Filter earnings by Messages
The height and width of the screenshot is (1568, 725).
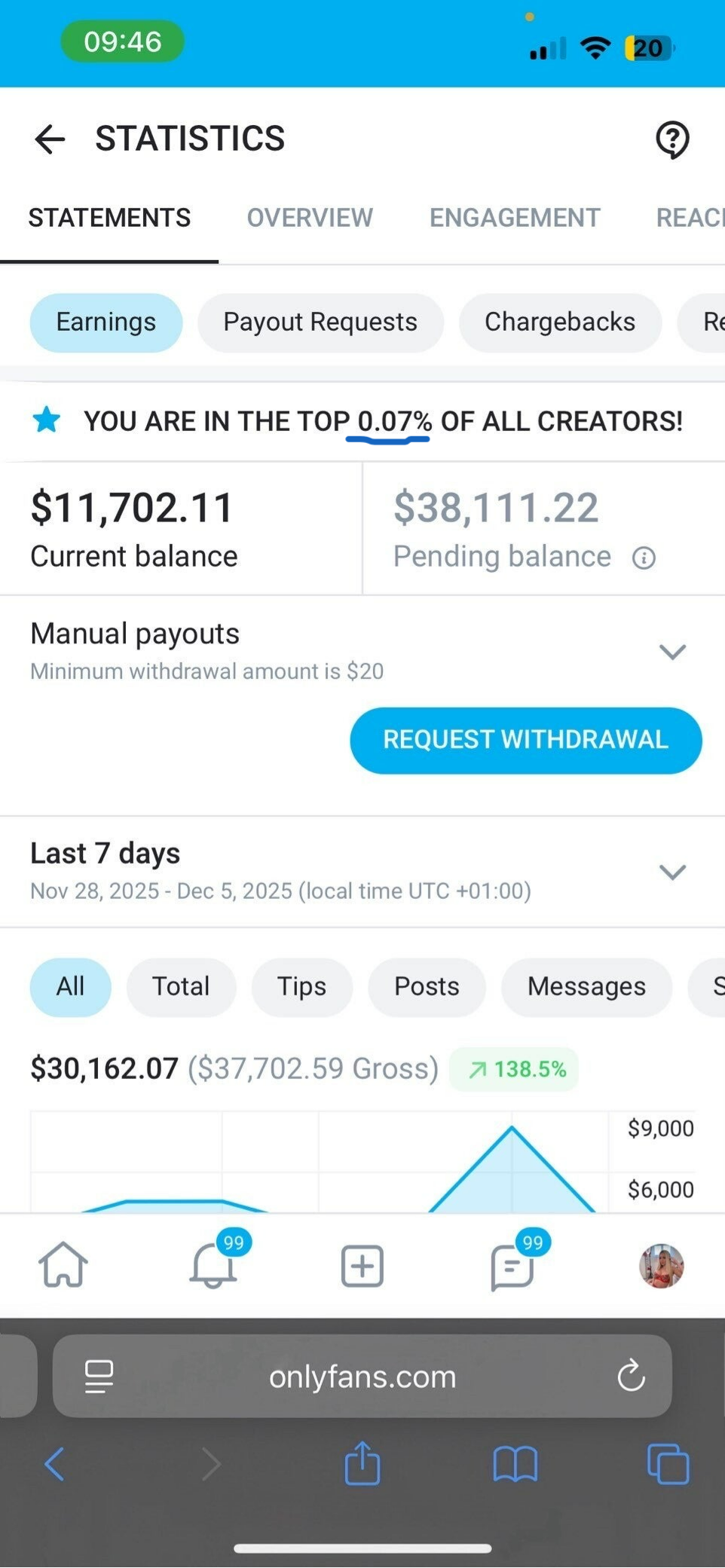(586, 987)
